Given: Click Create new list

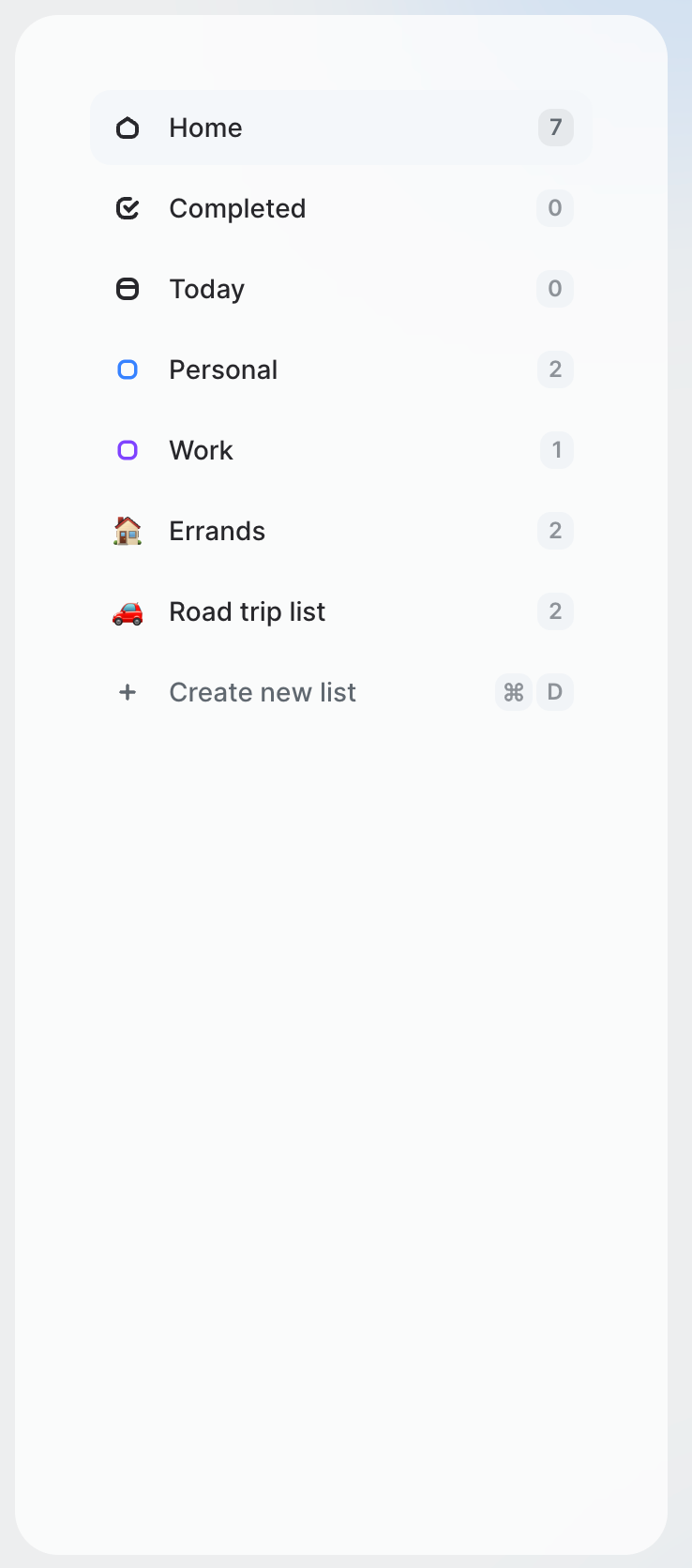Looking at the screenshot, I should coord(263,692).
